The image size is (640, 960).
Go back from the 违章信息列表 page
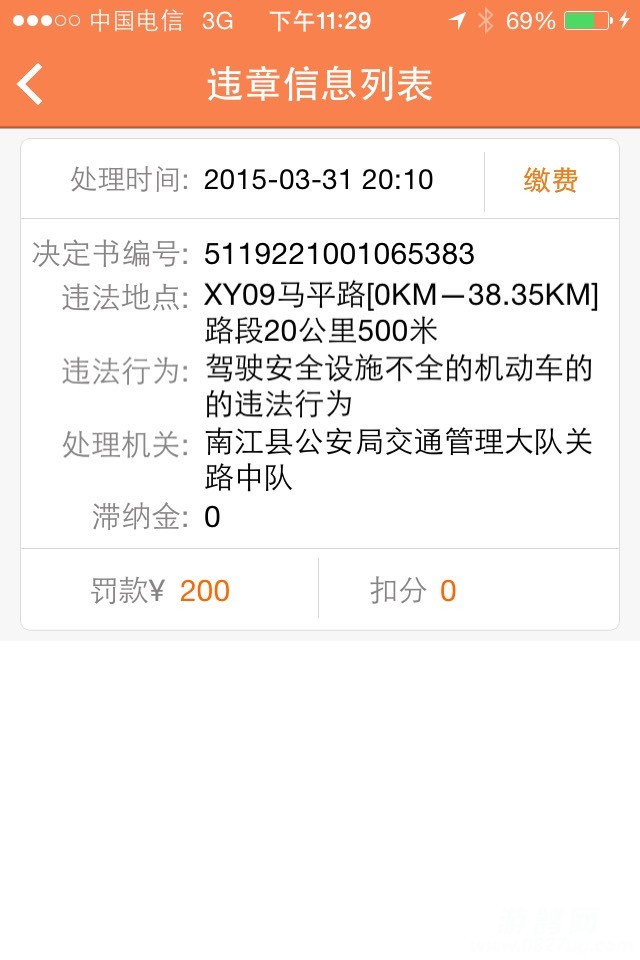[x=31, y=84]
